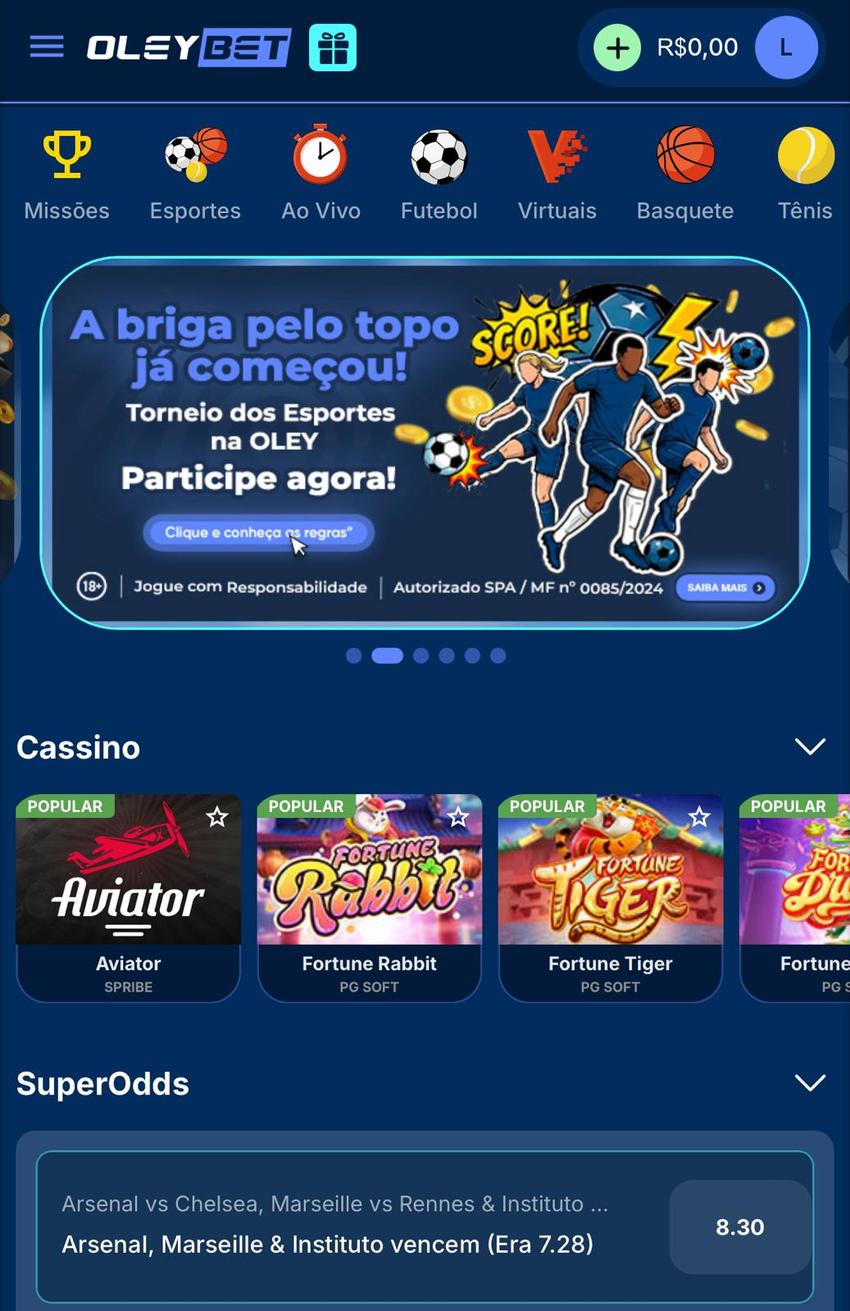Image resolution: width=850 pixels, height=1311 pixels.
Task: Open the hamburger navigation menu
Action: coord(45,46)
